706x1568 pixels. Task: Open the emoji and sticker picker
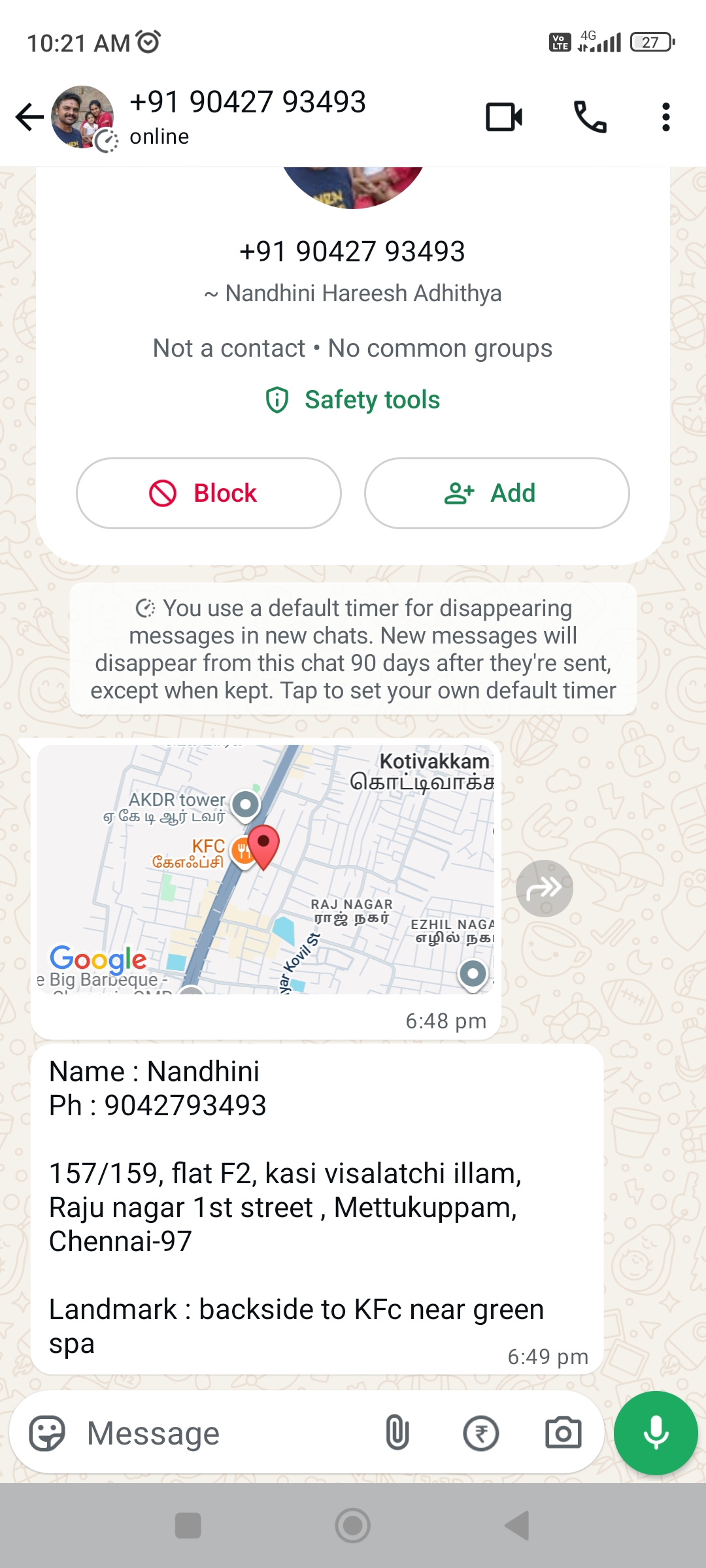[47, 1433]
